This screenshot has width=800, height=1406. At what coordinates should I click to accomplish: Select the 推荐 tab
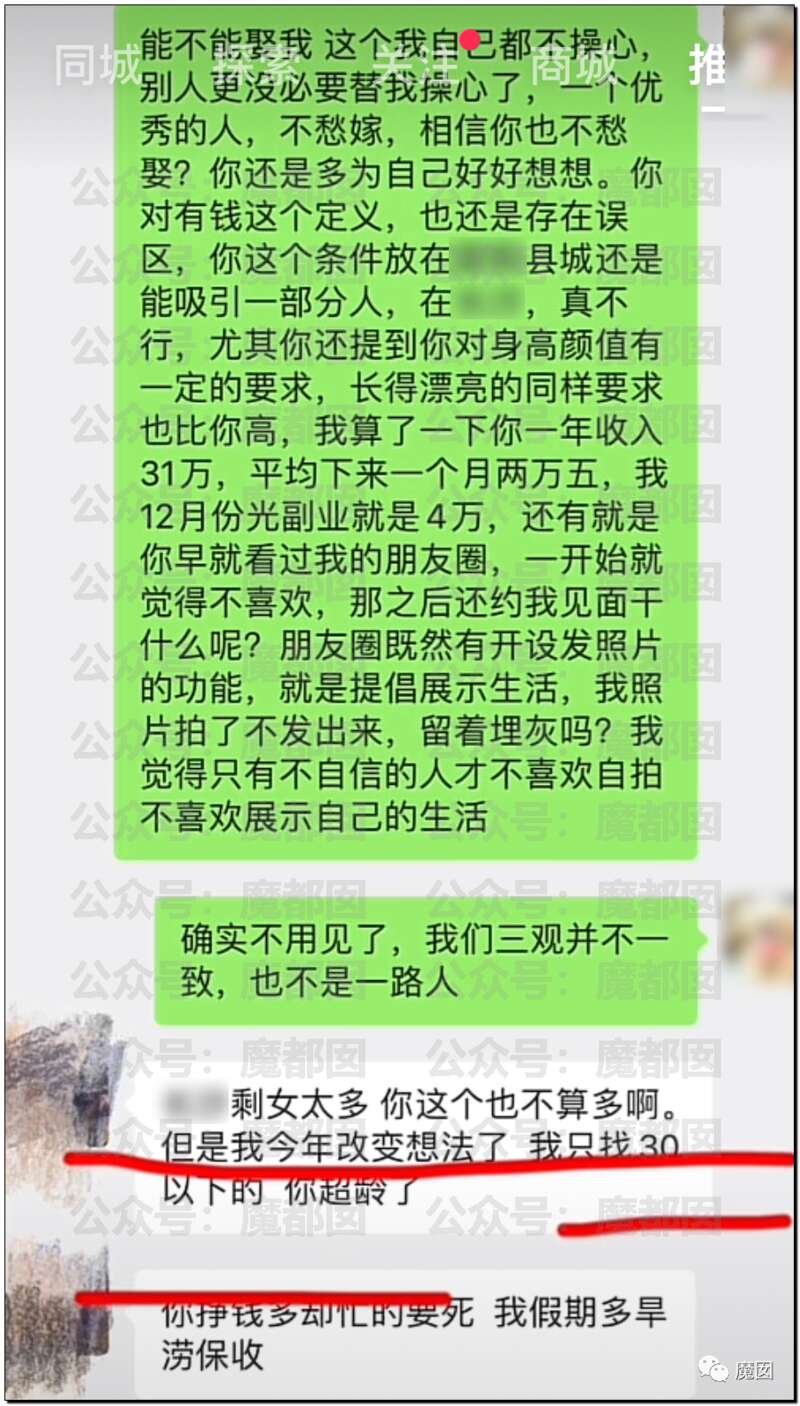(710, 65)
